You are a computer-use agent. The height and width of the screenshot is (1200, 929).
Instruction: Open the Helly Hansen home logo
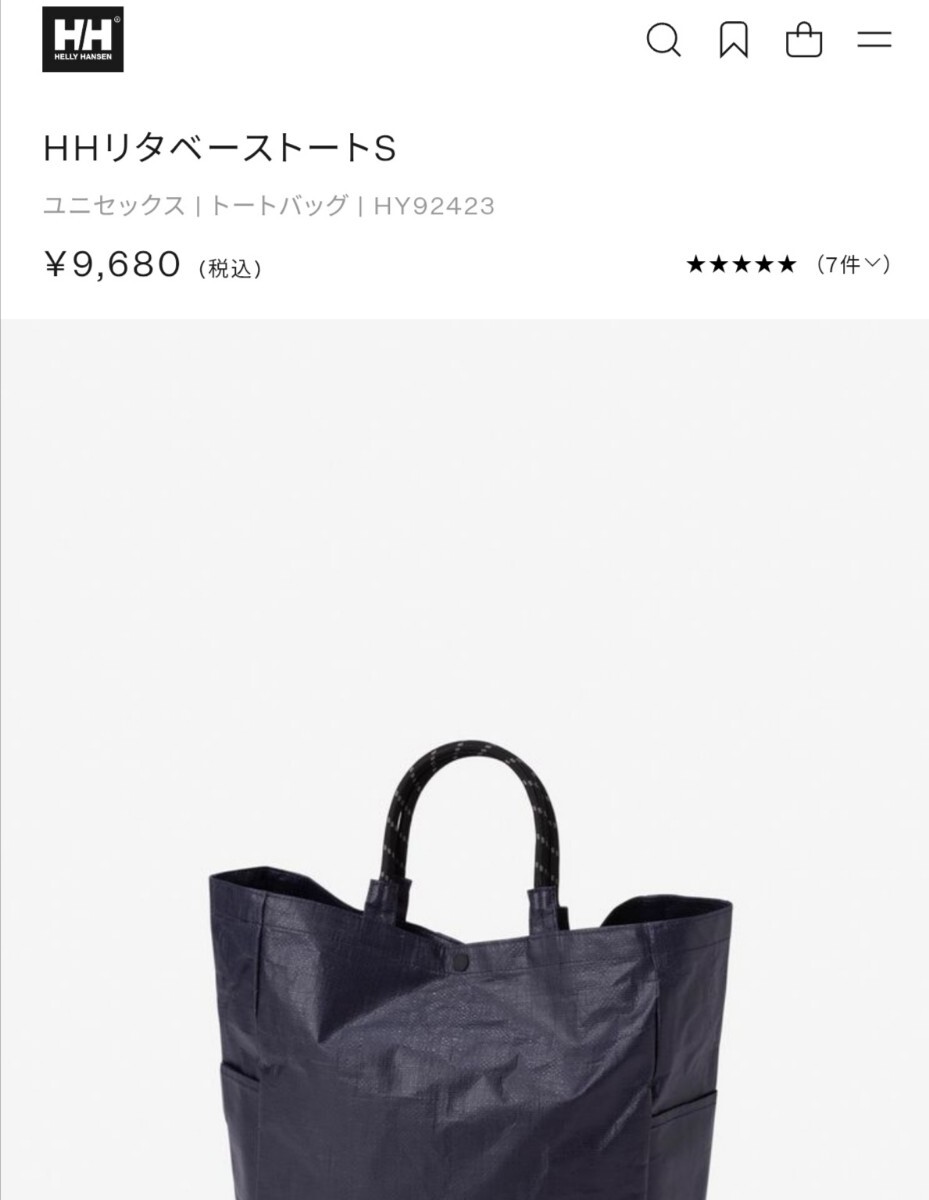82,40
